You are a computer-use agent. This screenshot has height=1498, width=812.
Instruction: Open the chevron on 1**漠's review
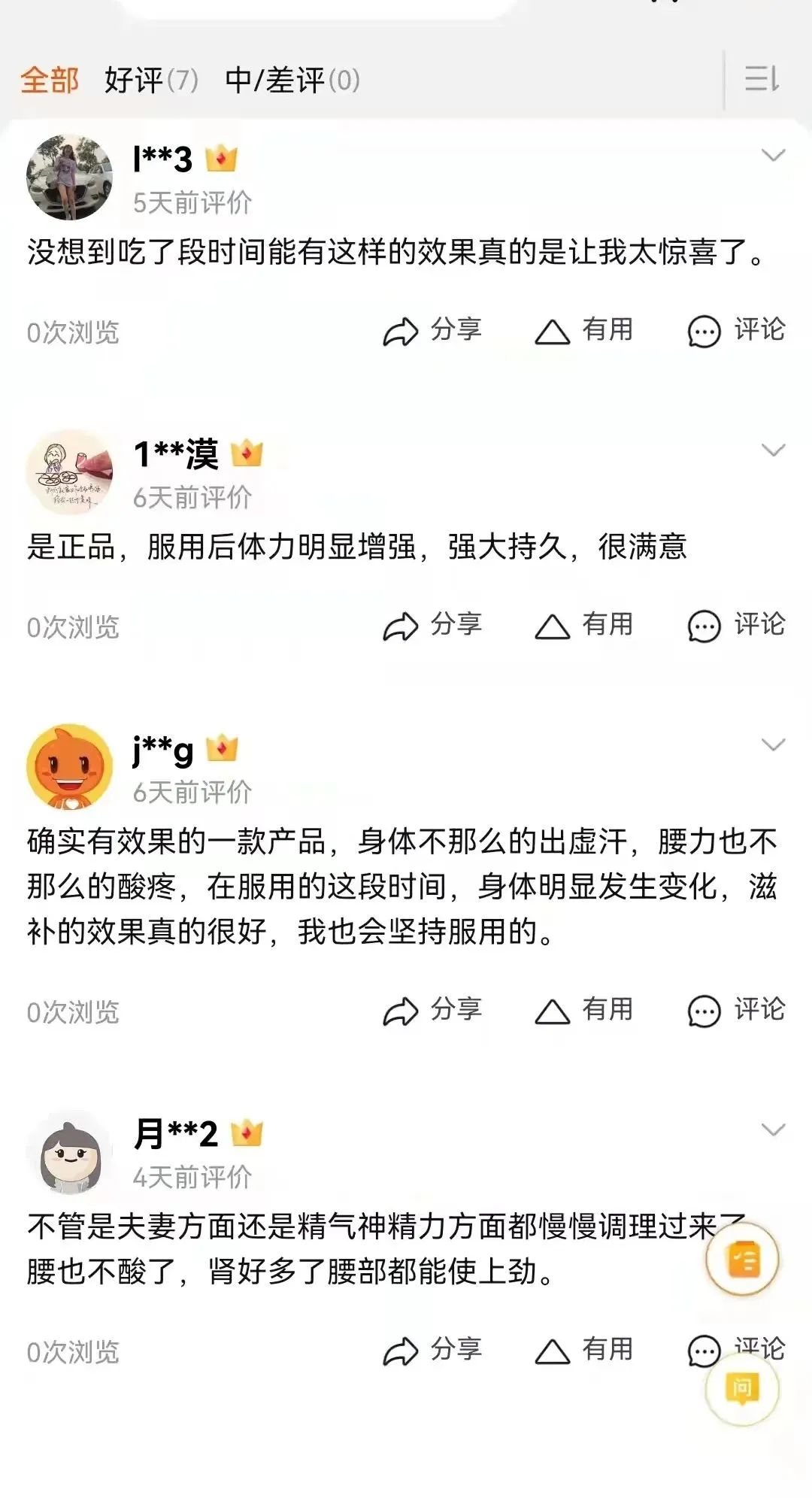(x=773, y=450)
